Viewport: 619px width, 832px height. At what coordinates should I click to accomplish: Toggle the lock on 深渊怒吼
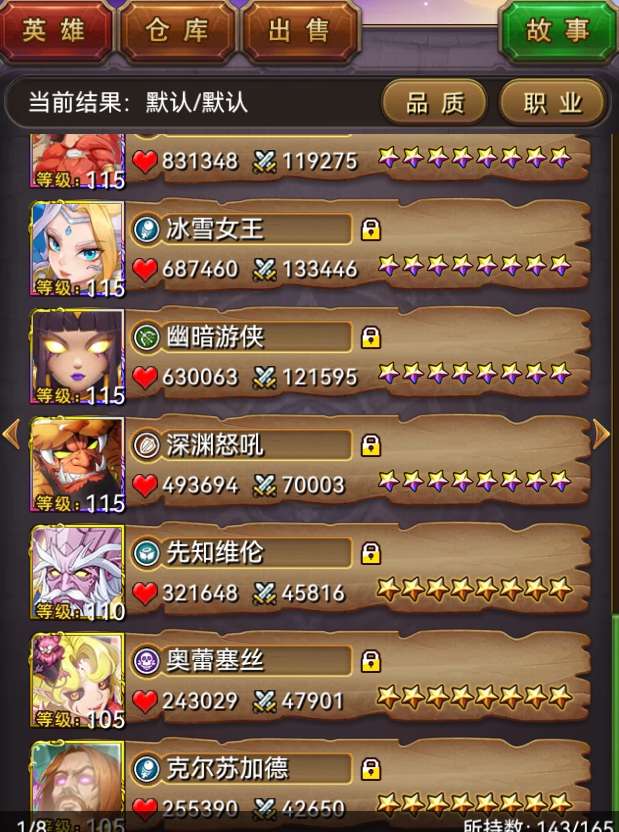coord(371,445)
